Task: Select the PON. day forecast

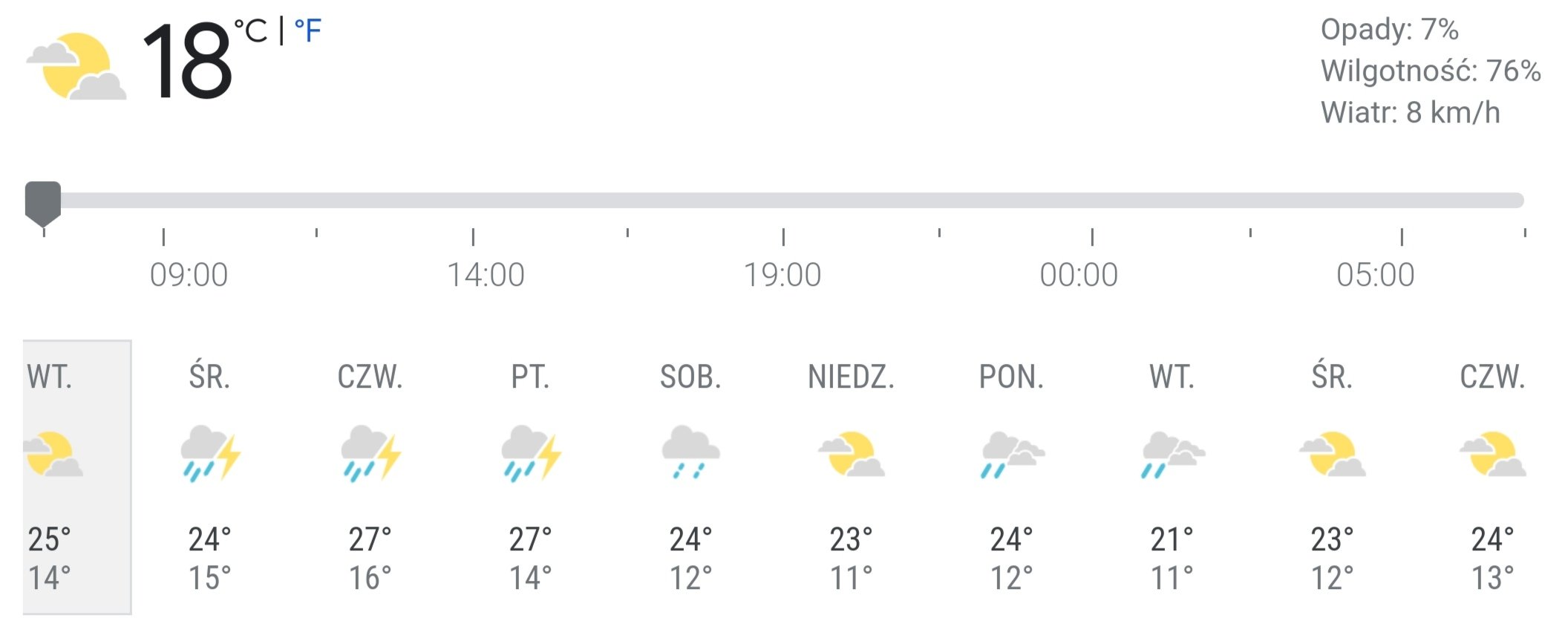Action: pos(1011,477)
